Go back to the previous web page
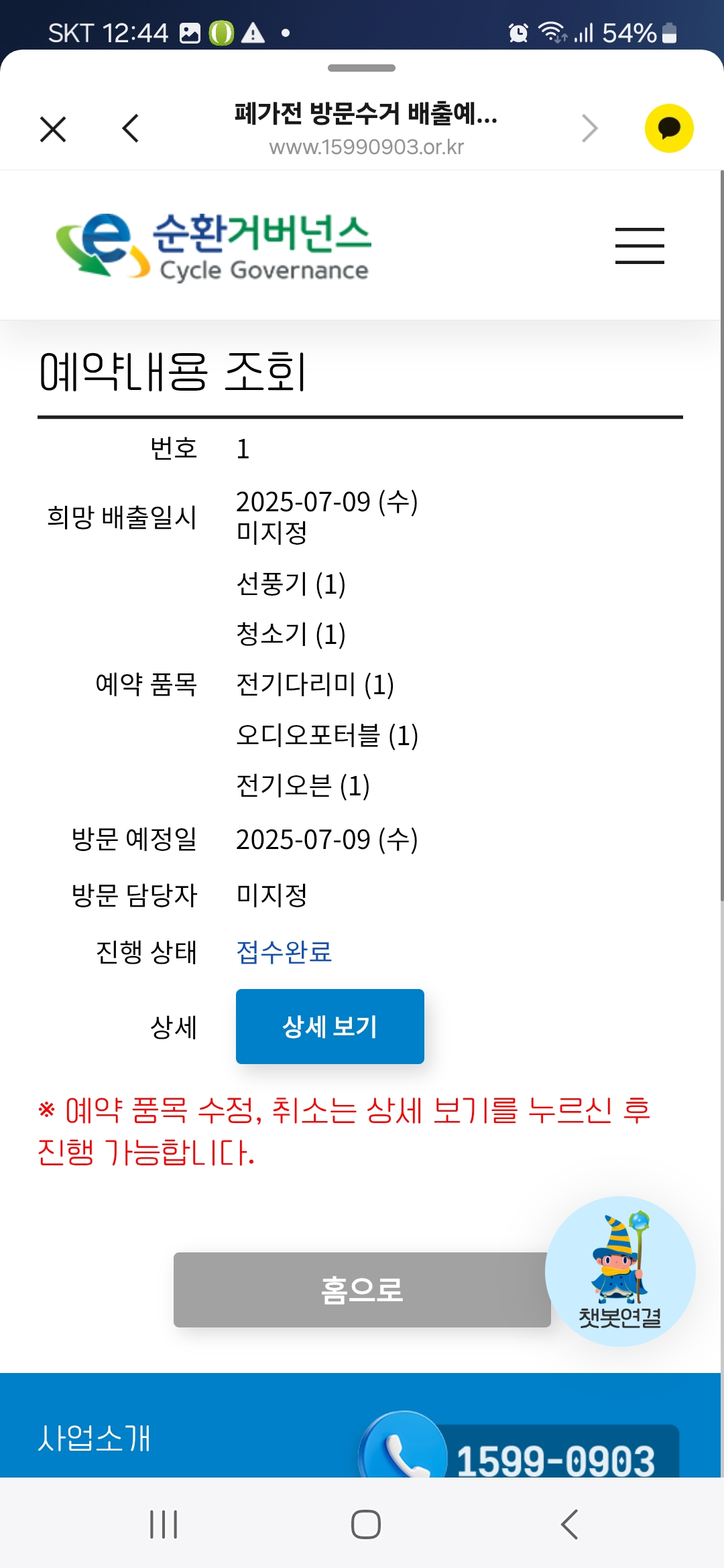The image size is (724, 1568). [x=131, y=129]
